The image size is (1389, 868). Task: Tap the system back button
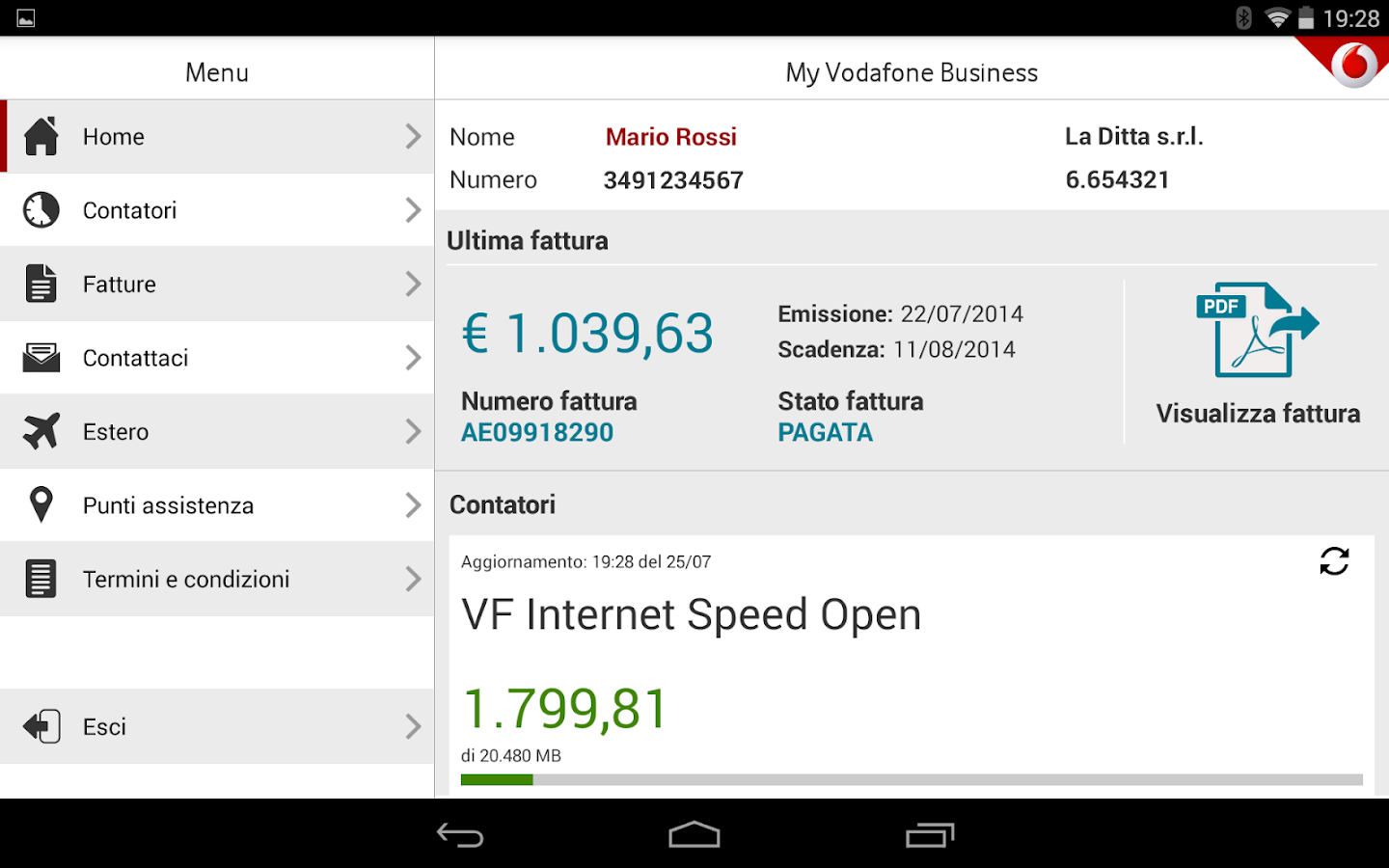coord(460,835)
